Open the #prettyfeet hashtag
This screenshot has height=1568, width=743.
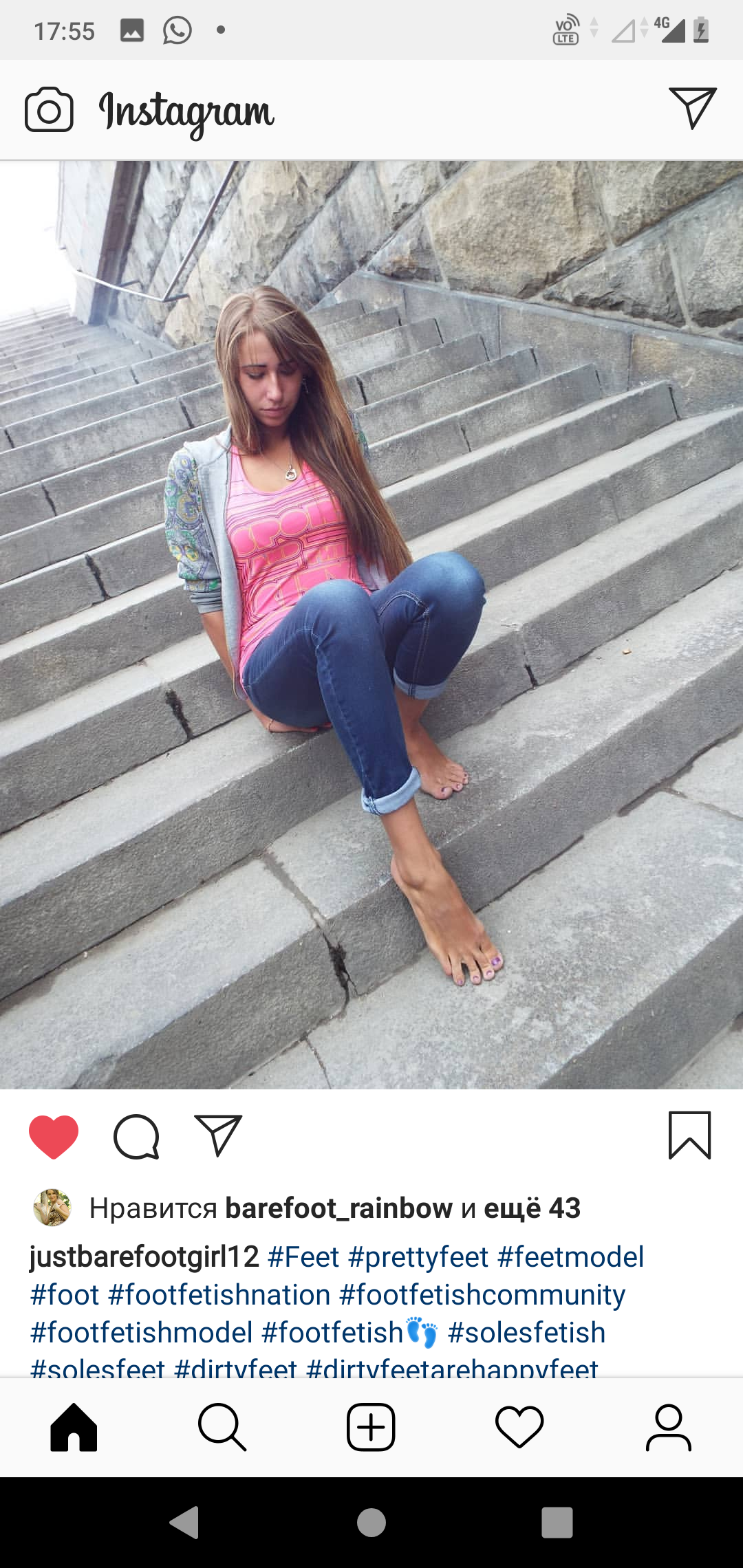[418, 1256]
